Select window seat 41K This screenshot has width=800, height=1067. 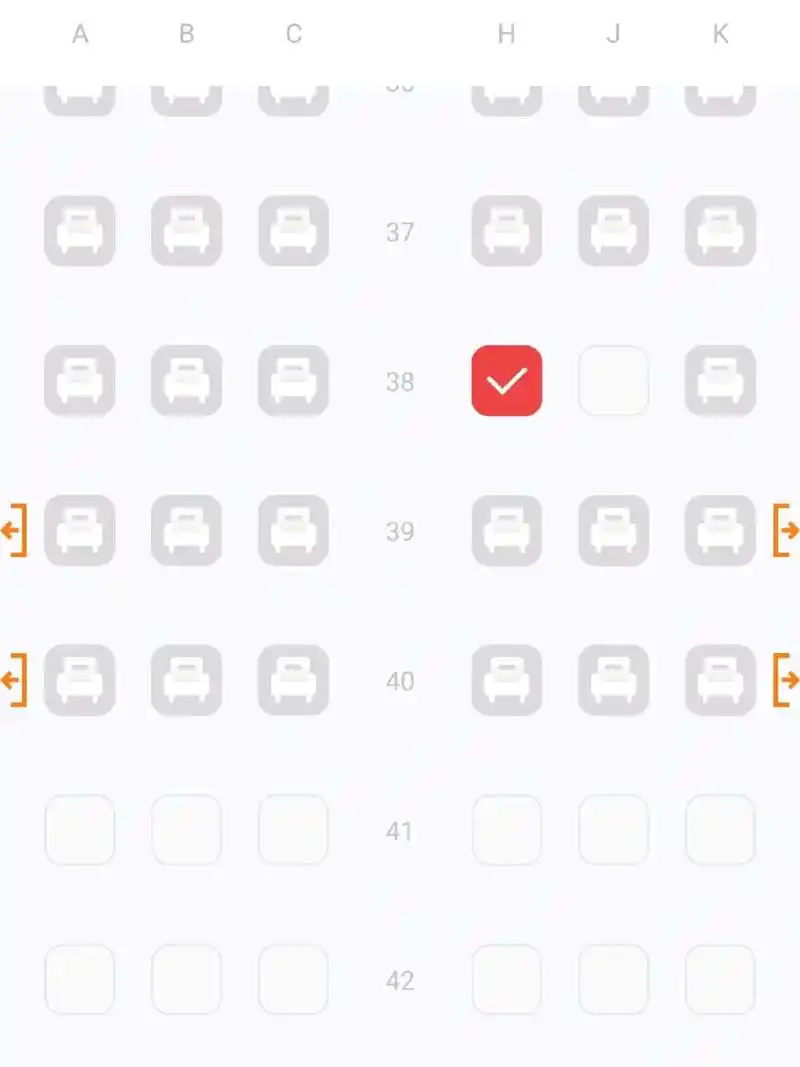point(720,830)
